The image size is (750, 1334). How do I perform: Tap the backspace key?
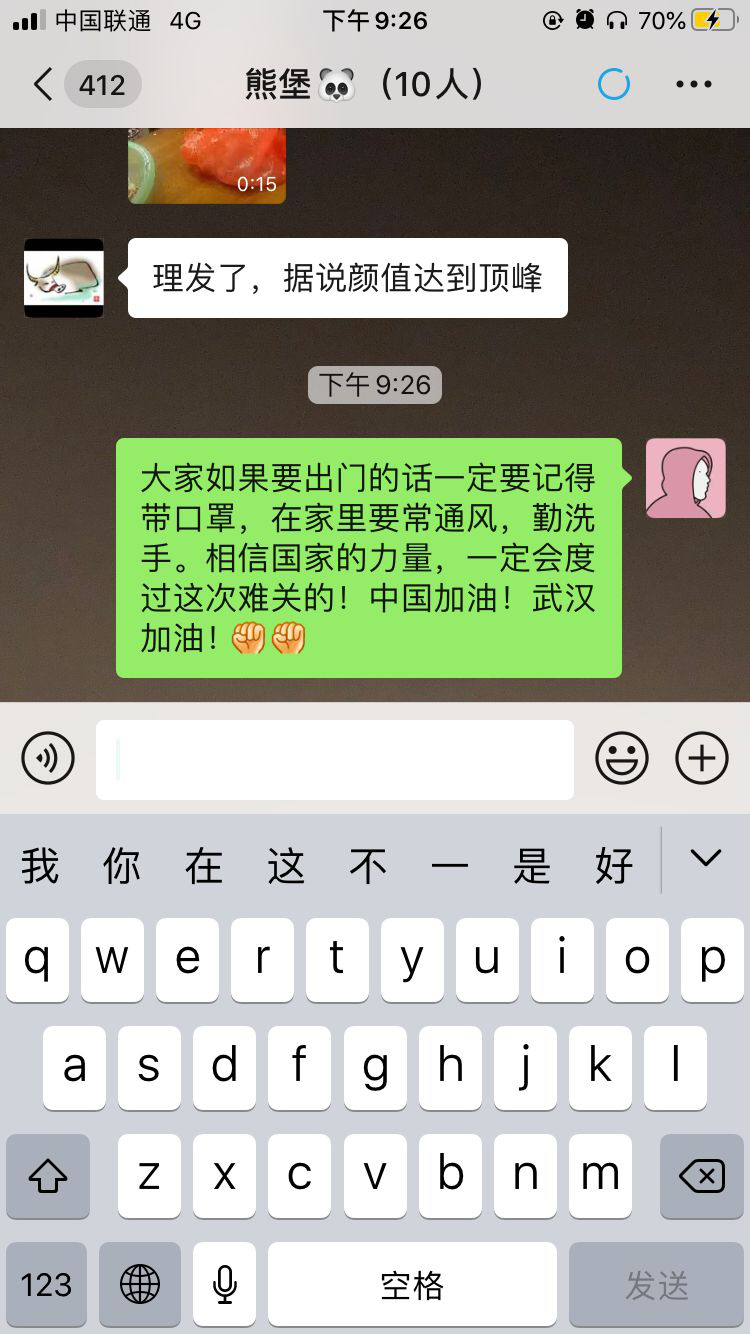click(701, 1176)
